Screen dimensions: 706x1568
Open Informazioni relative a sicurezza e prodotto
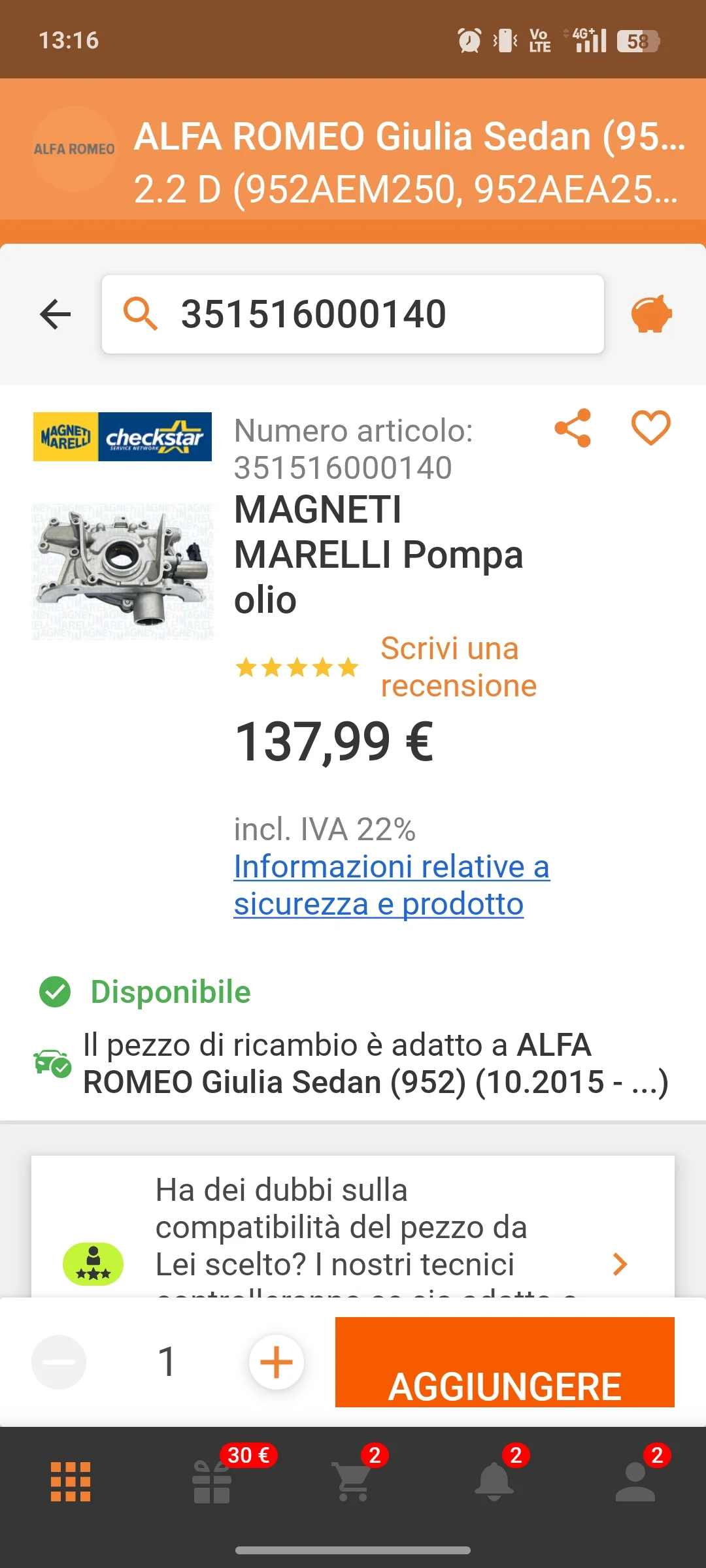(391, 885)
